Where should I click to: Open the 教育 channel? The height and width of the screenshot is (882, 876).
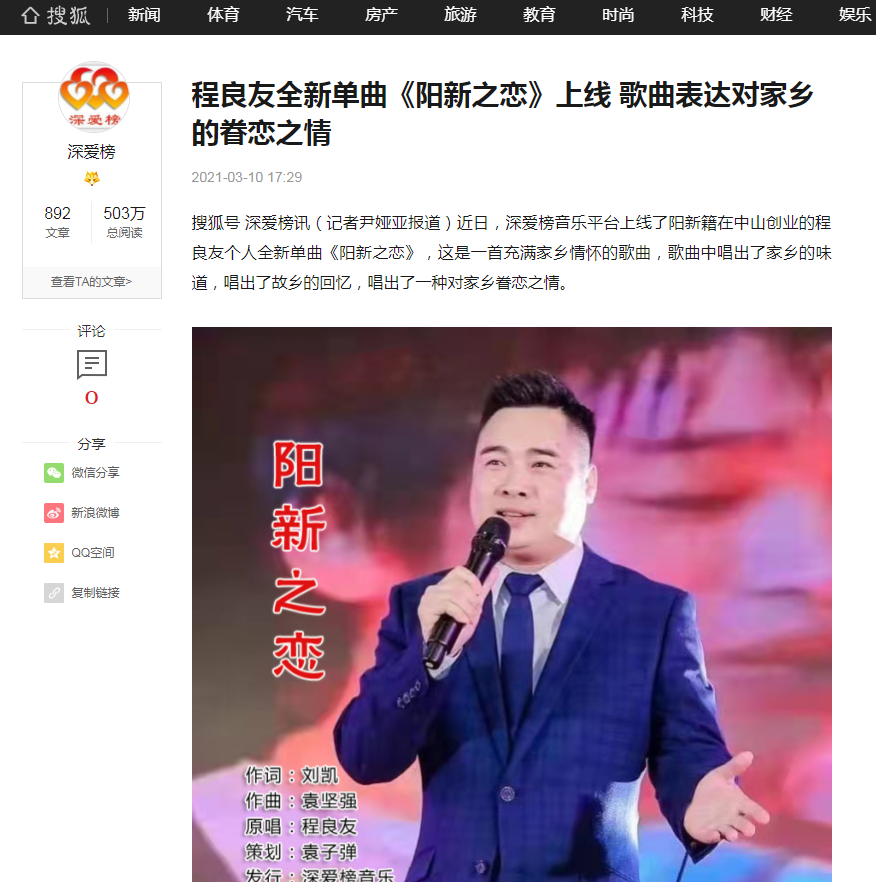pyautogui.click(x=539, y=15)
